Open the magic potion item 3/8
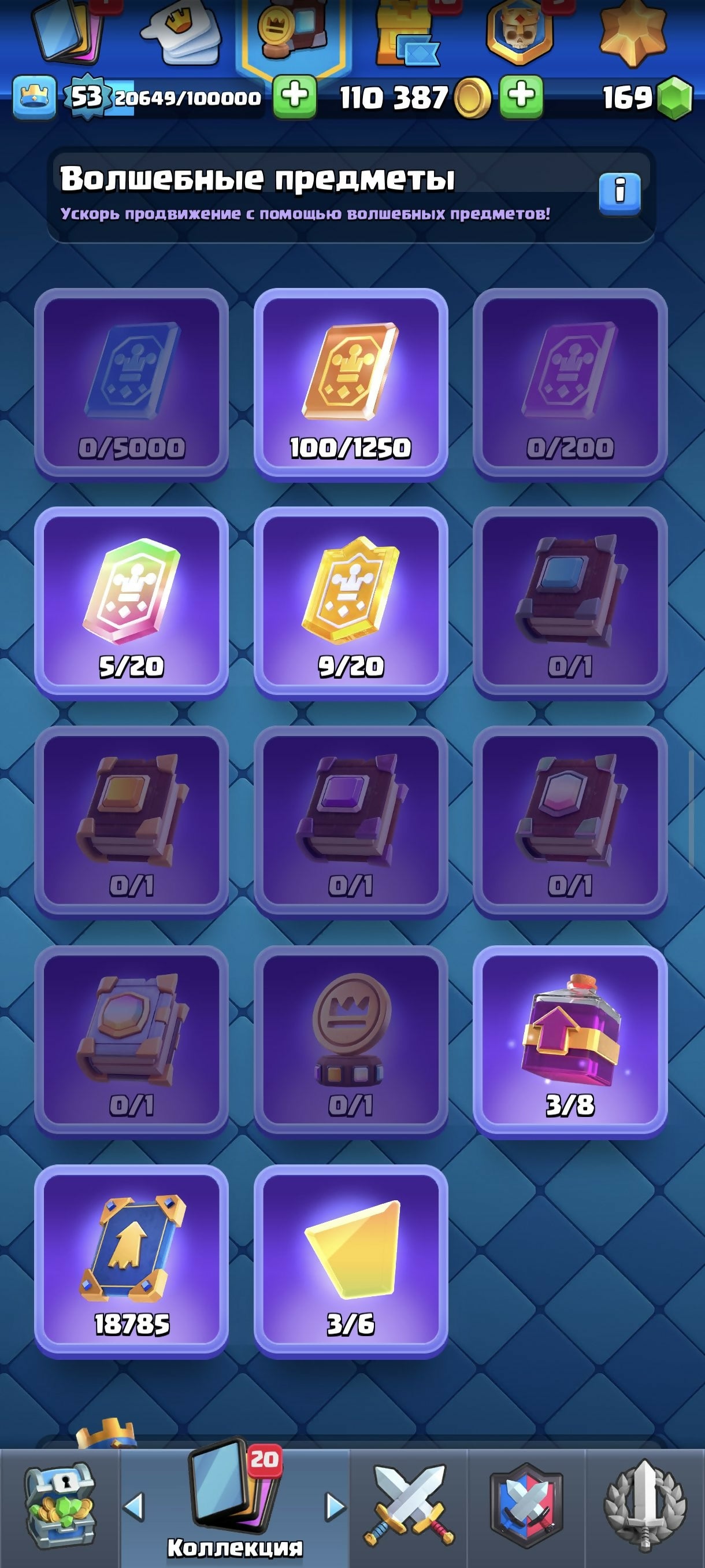Viewport: 705px width, 1568px height. coord(570,1041)
